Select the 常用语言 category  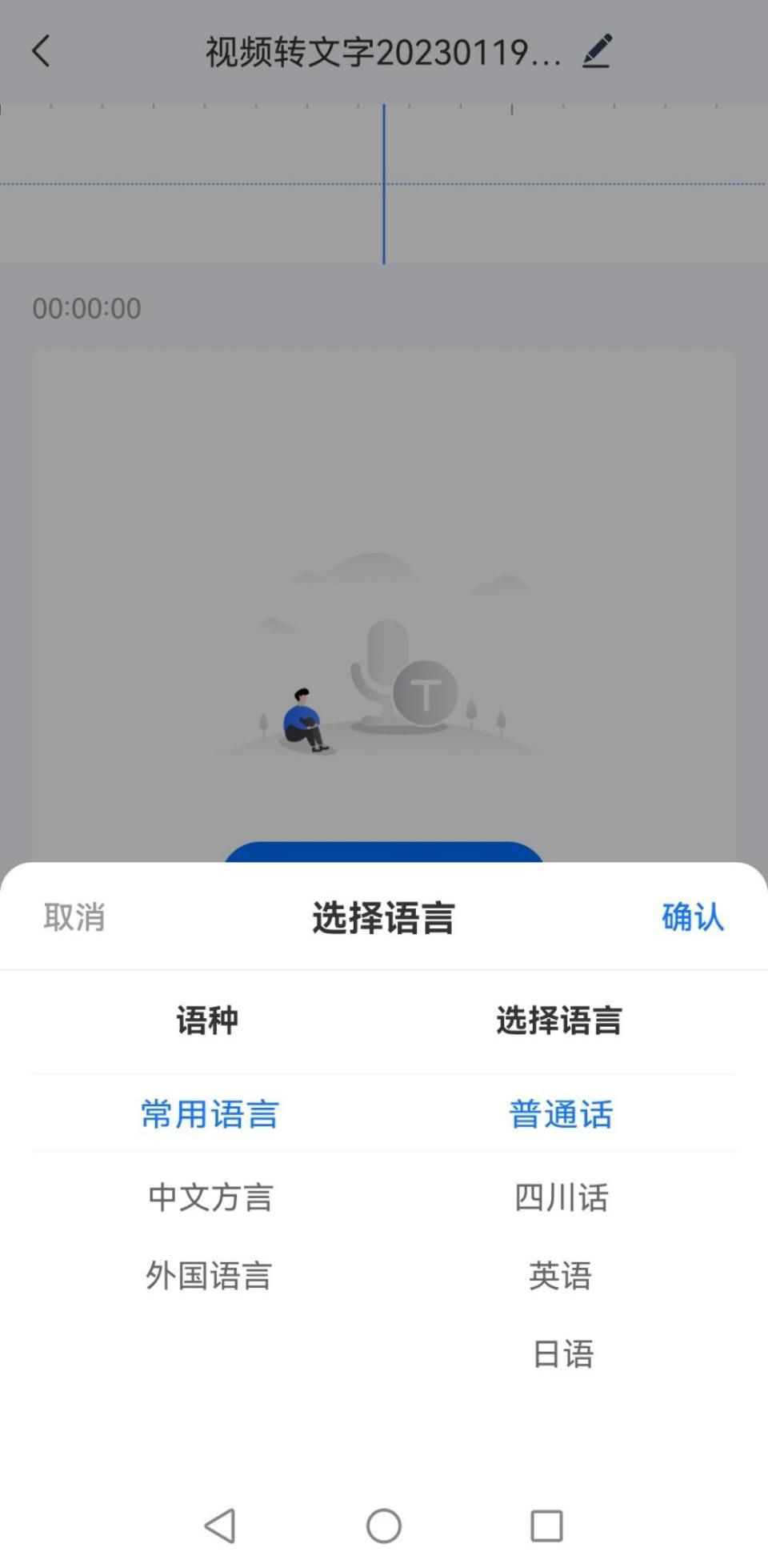coord(210,1113)
